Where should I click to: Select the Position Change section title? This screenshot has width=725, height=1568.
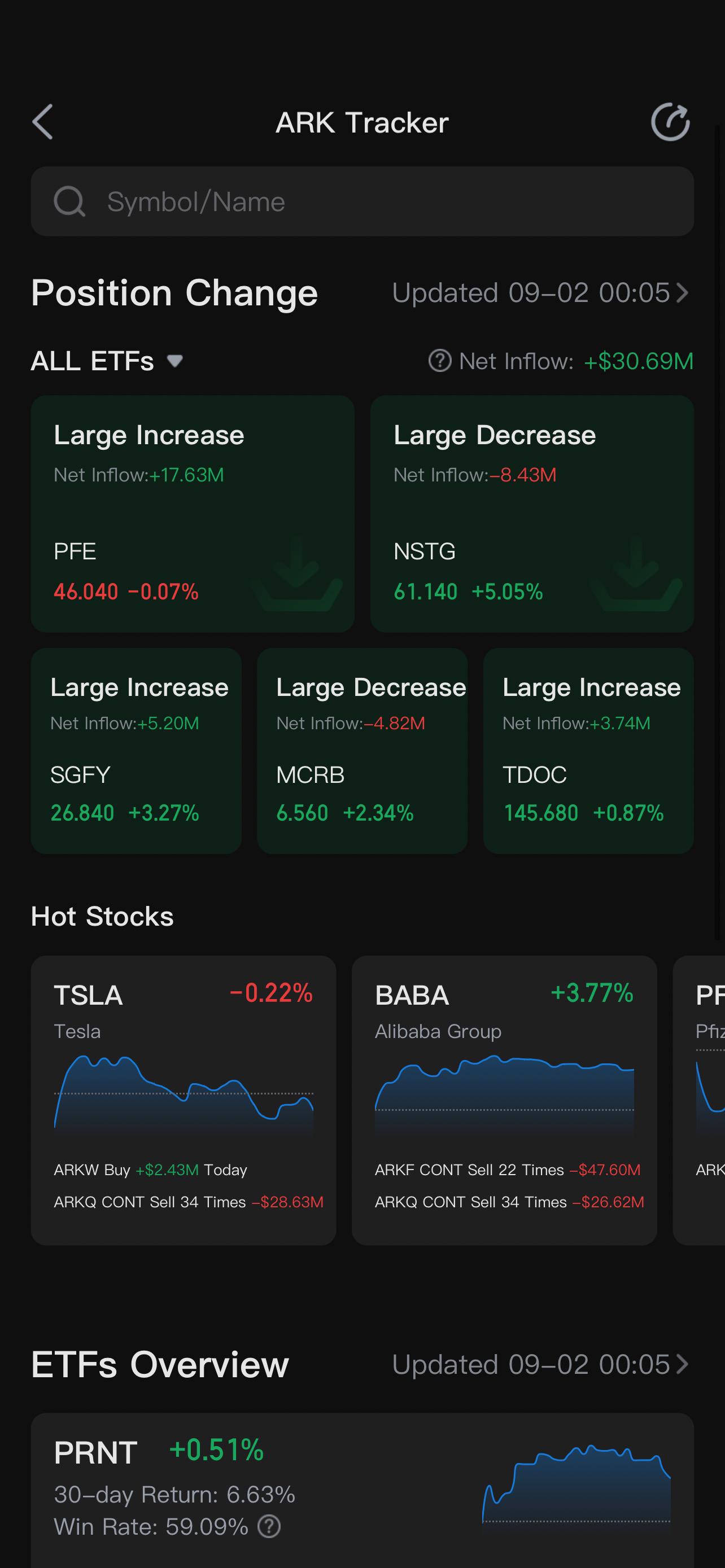[174, 293]
